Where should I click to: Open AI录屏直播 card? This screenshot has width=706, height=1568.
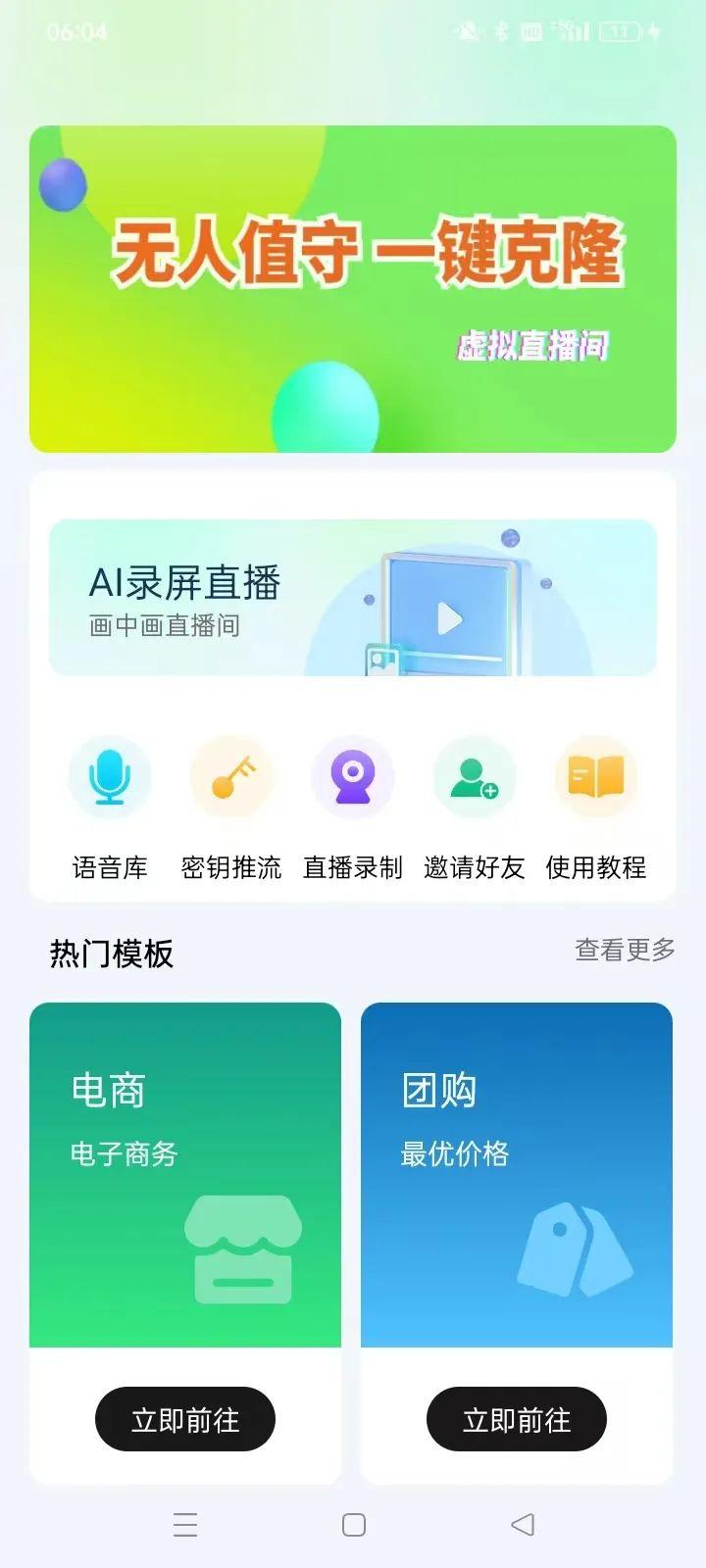[353, 598]
